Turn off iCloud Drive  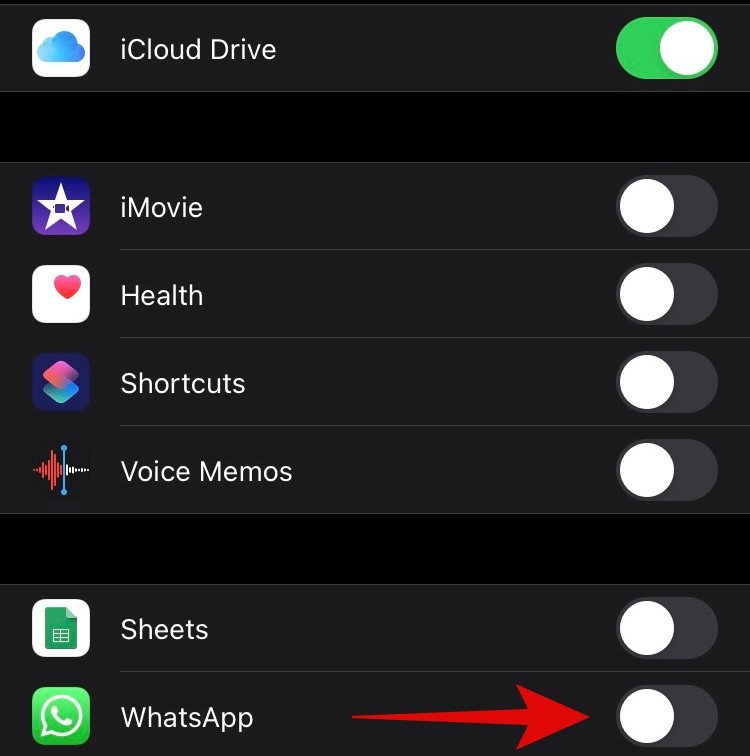[x=667, y=48]
